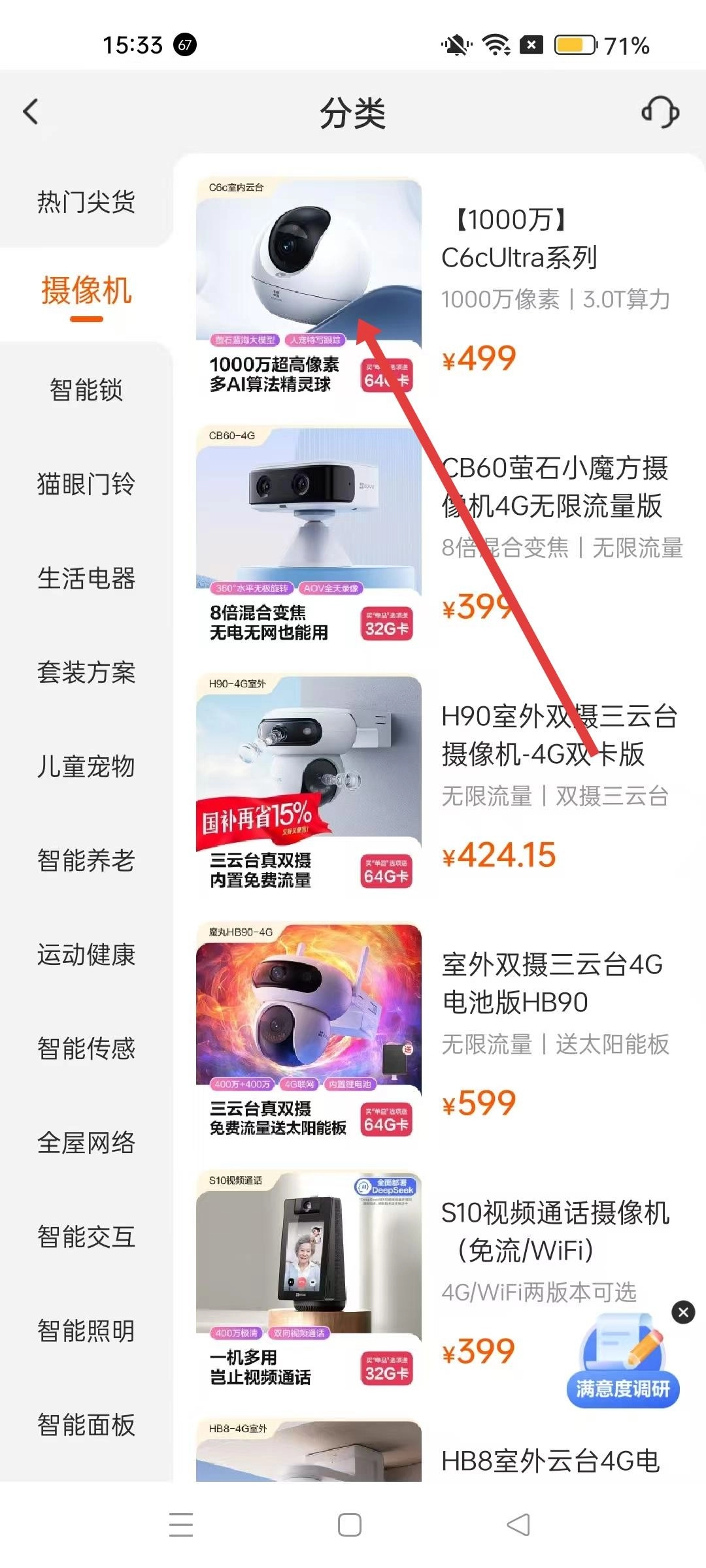Image resolution: width=706 pixels, height=1568 pixels.
Task: Dismiss the 满意度调研 floating button
Action: [x=683, y=1312]
